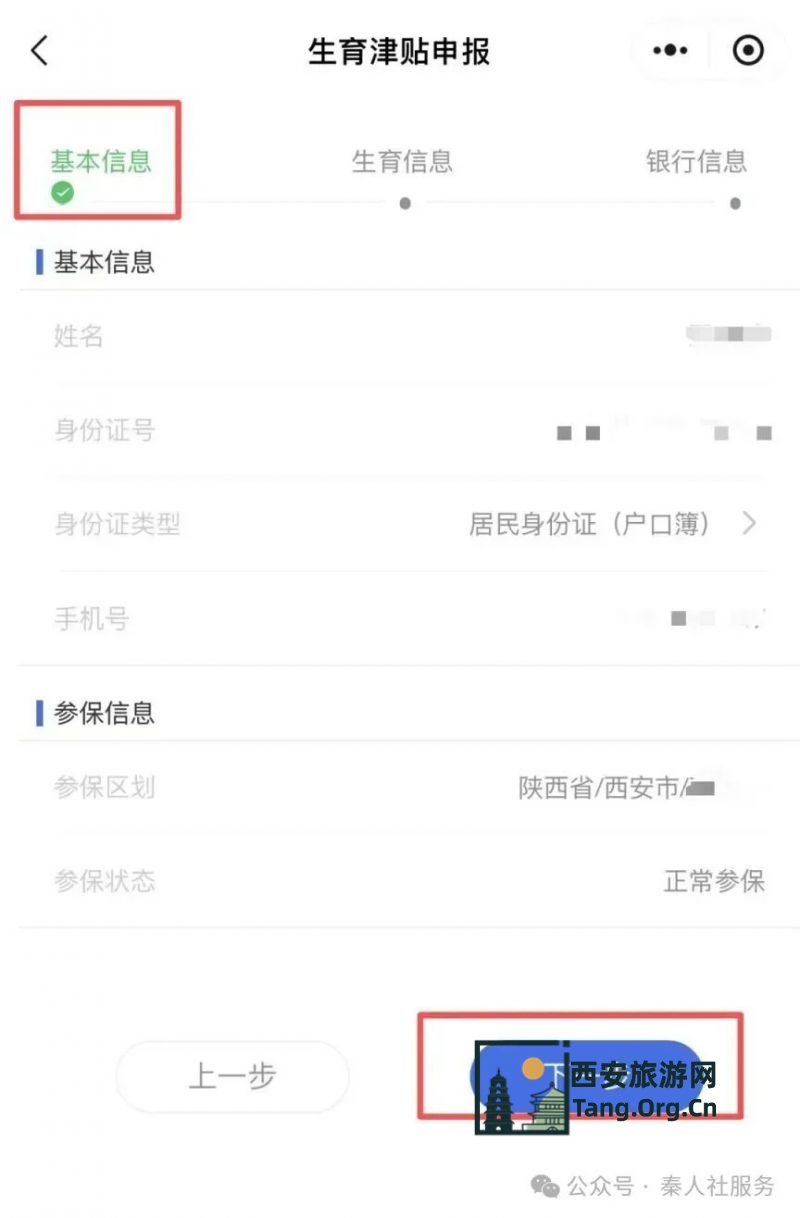Open the 身份证类型 selection chevron
This screenshot has height=1218, width=800.
pyautogui.click(x=748, y=524)
